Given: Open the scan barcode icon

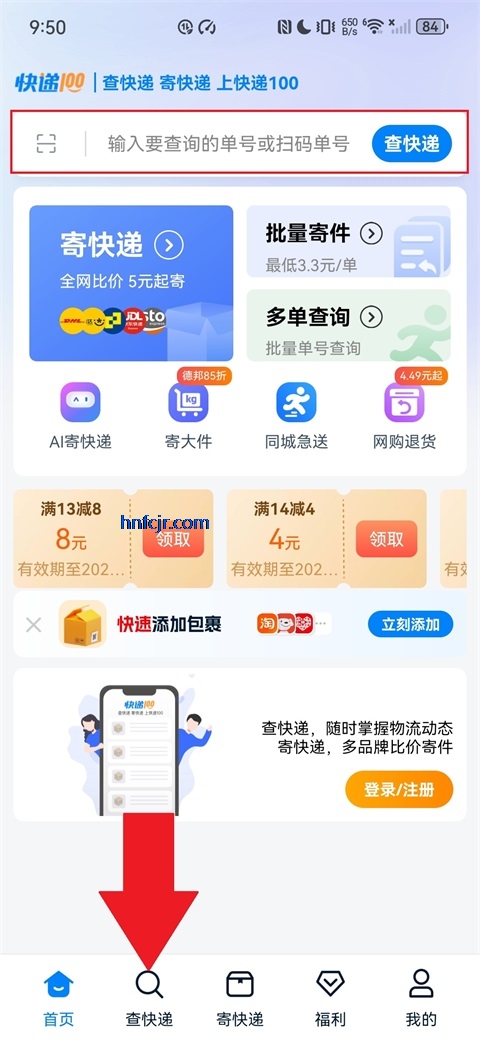Looking at the screenshot, I should (46, 143).
